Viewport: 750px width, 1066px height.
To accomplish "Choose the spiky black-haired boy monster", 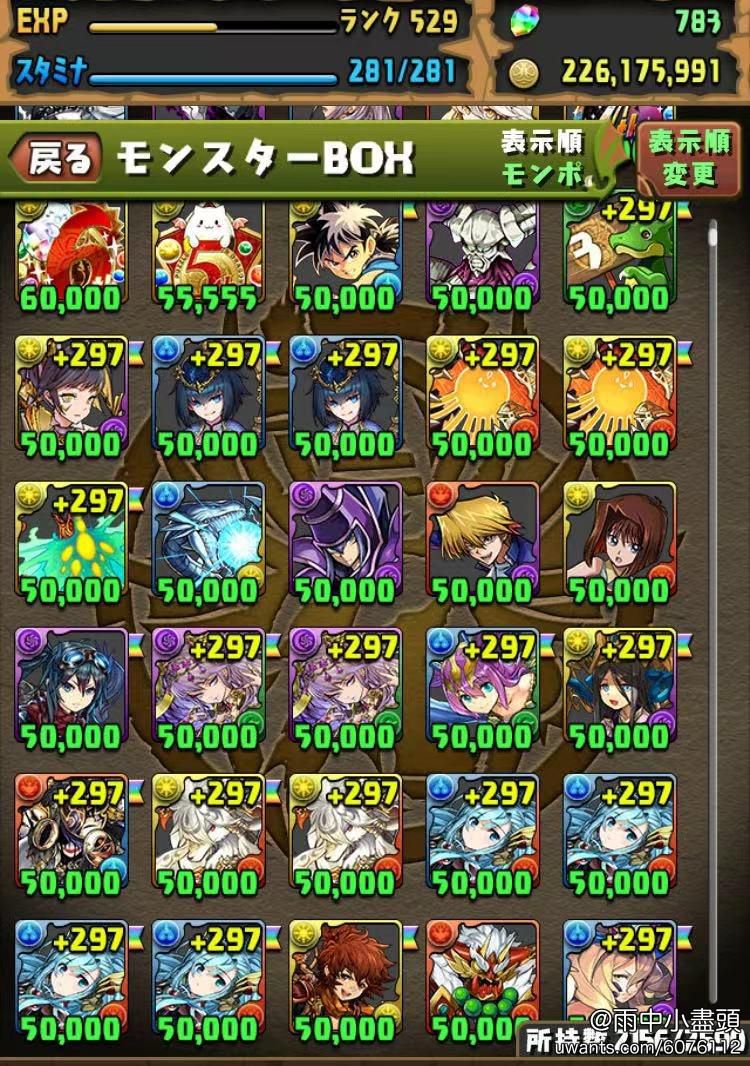I will click(345, 250).
